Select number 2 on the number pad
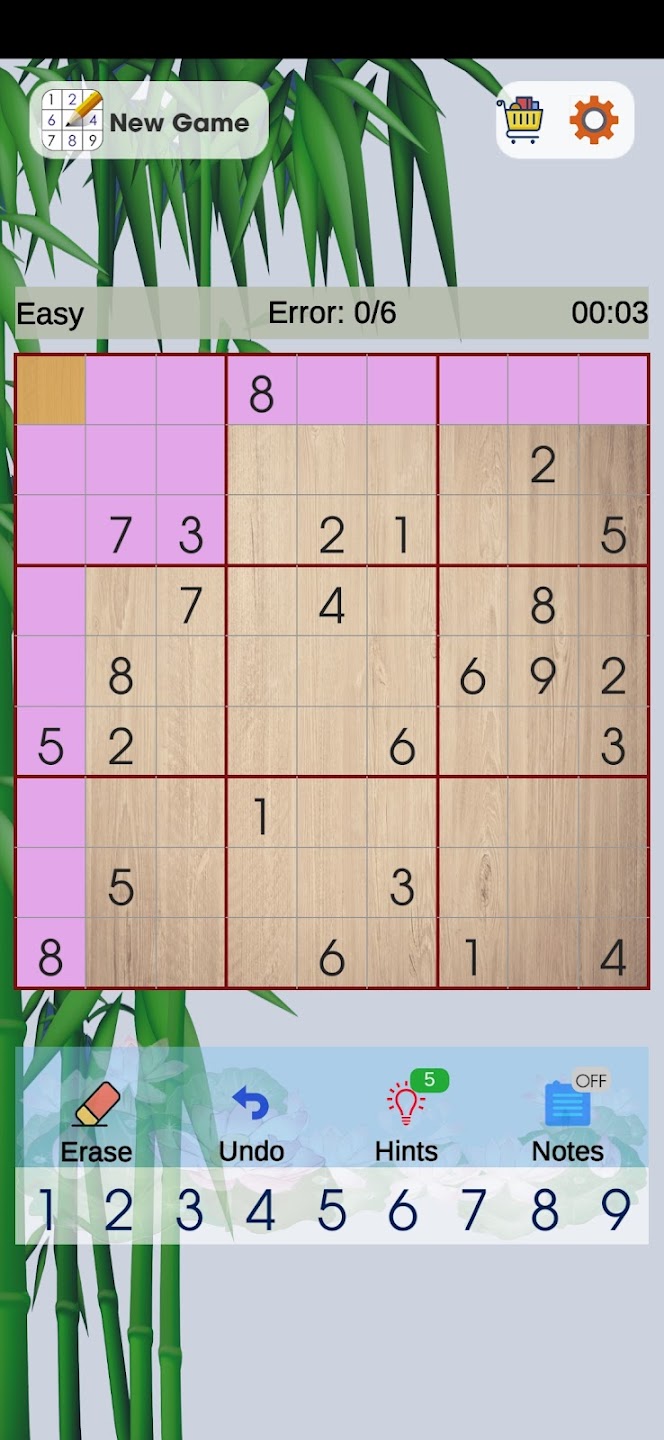 tap(118, 1210)
